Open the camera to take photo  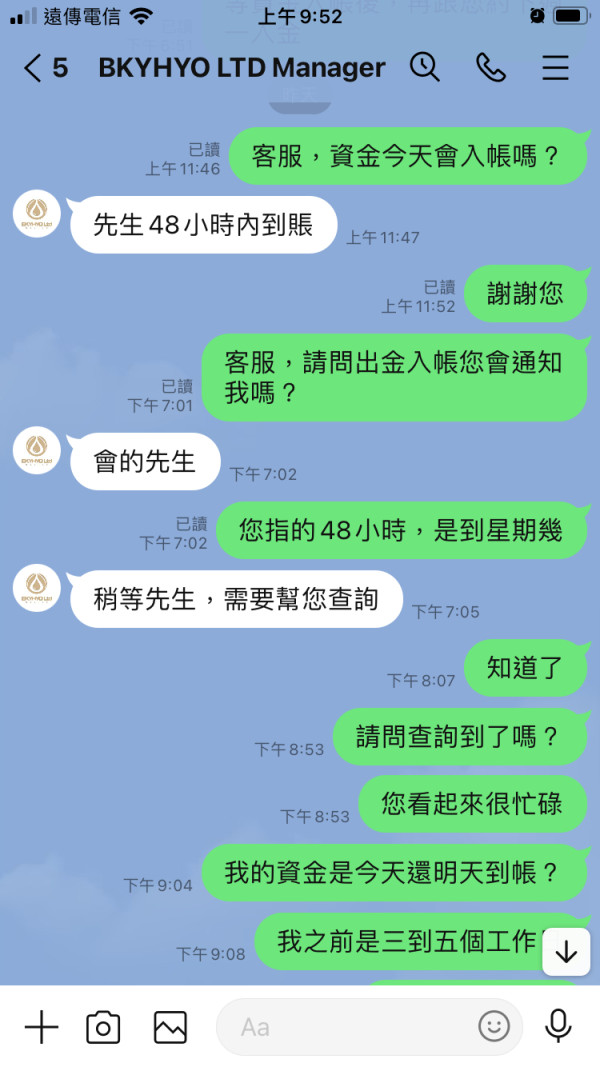coord(103,1026)
